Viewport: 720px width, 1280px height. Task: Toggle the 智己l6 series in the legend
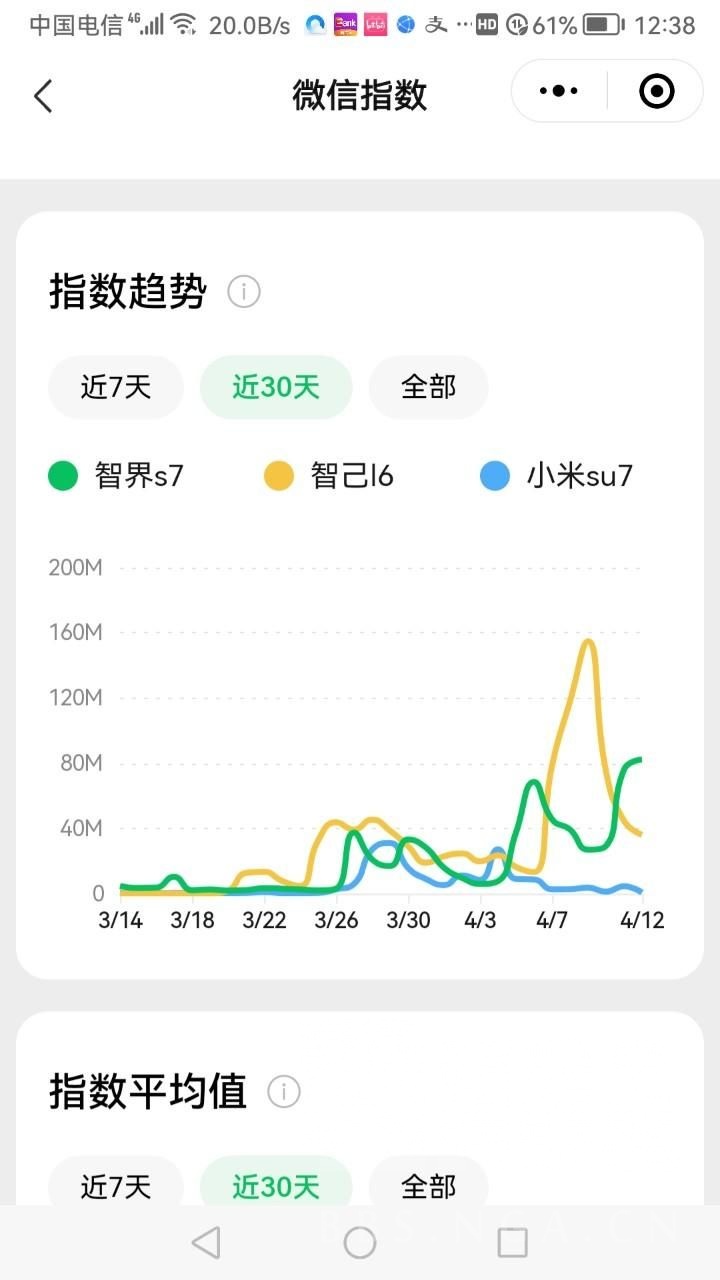329,475
